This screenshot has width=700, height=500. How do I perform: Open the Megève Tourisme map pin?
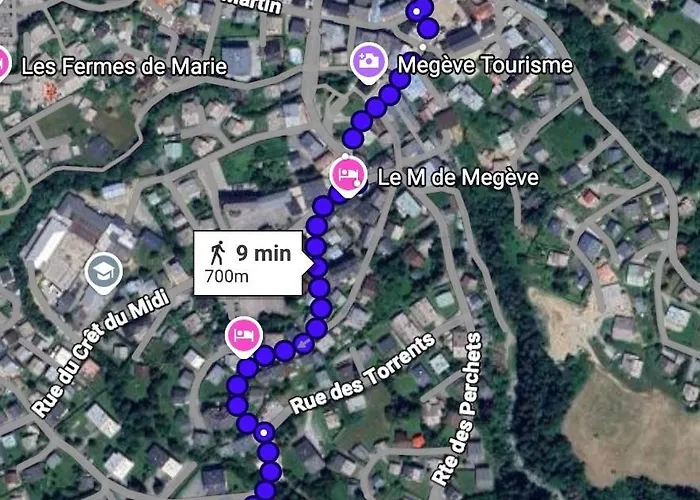click(x=368, y=62)
